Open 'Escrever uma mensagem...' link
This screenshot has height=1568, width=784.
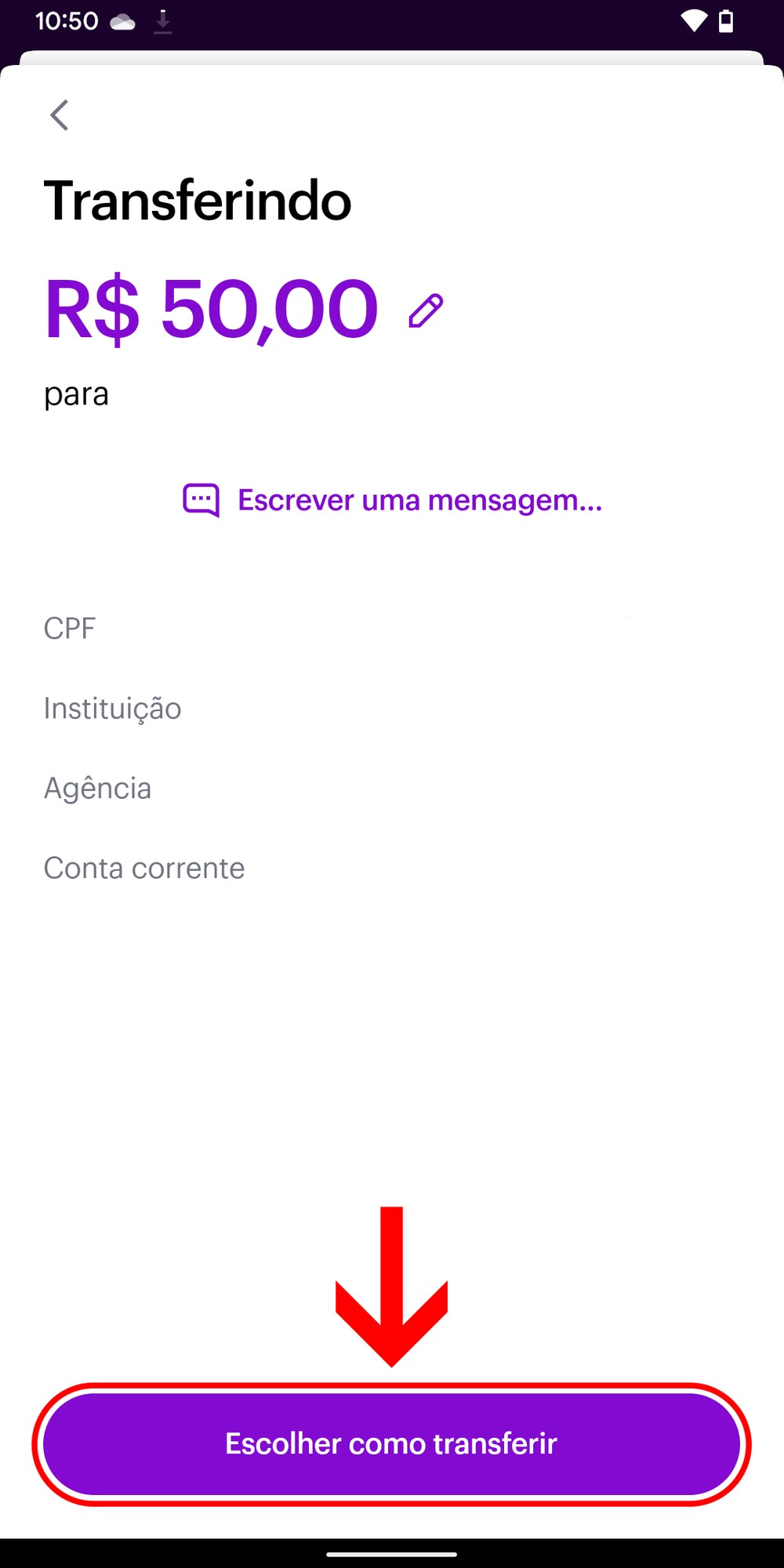[419, 500]
